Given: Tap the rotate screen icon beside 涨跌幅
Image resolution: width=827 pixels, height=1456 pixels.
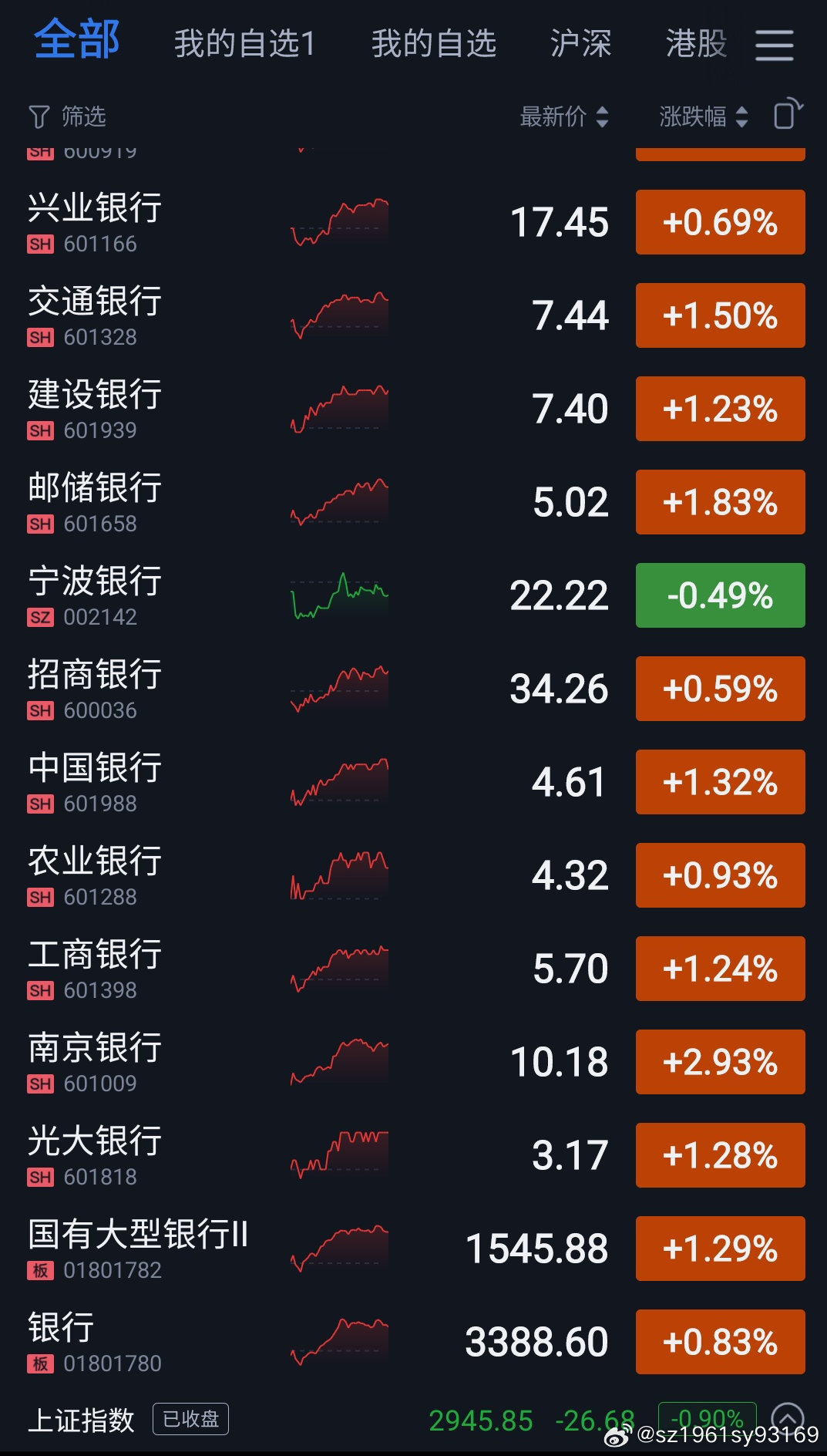Looking at the screenshot, I should pyautogui.click(x=788, y=114).
